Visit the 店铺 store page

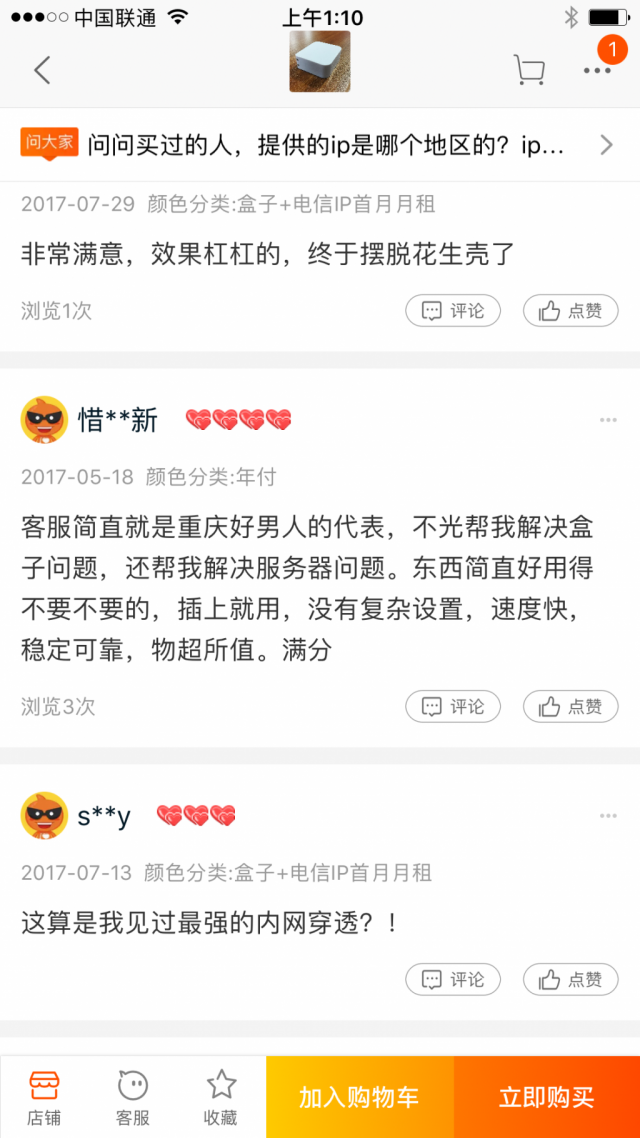[x=44, y=1097]
